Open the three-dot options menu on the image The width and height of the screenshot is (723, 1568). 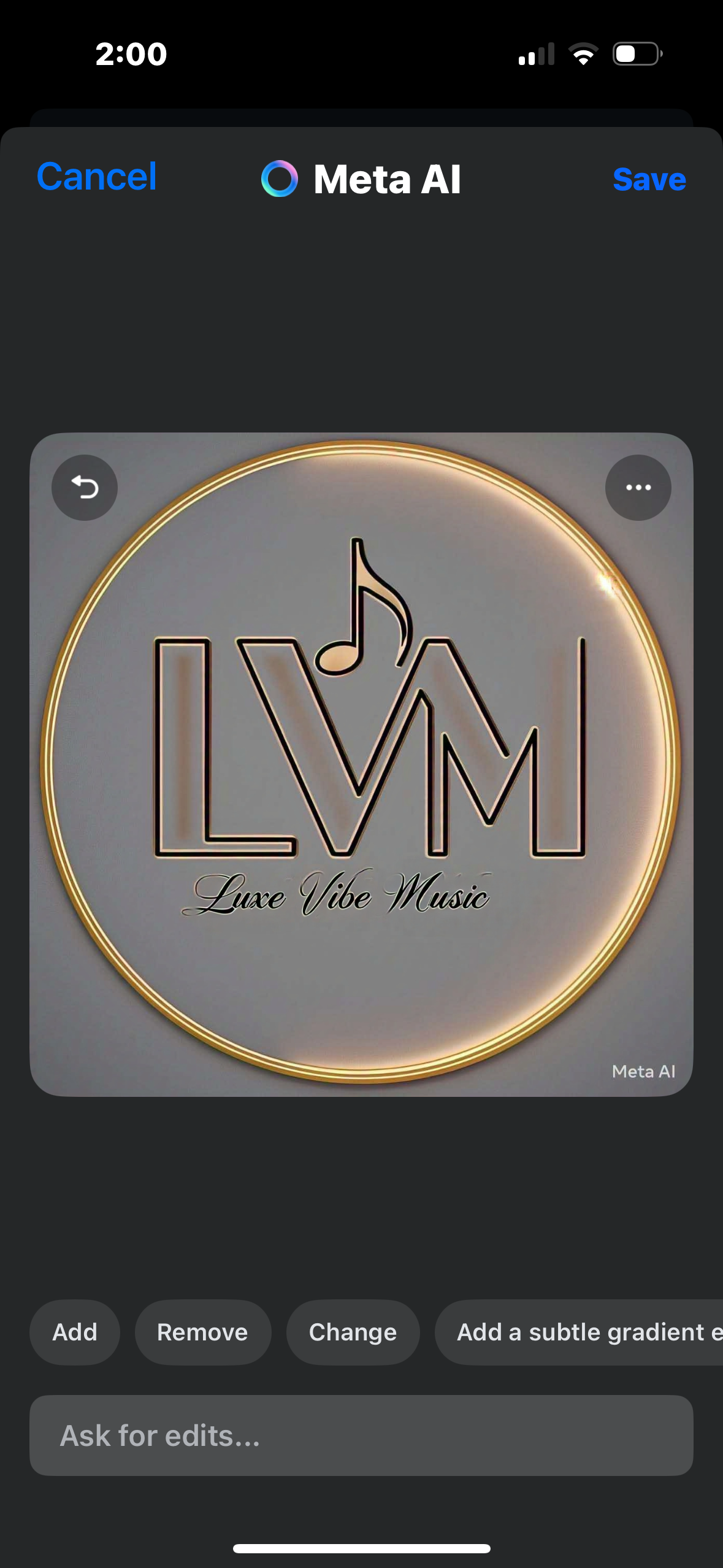(638, 487)
